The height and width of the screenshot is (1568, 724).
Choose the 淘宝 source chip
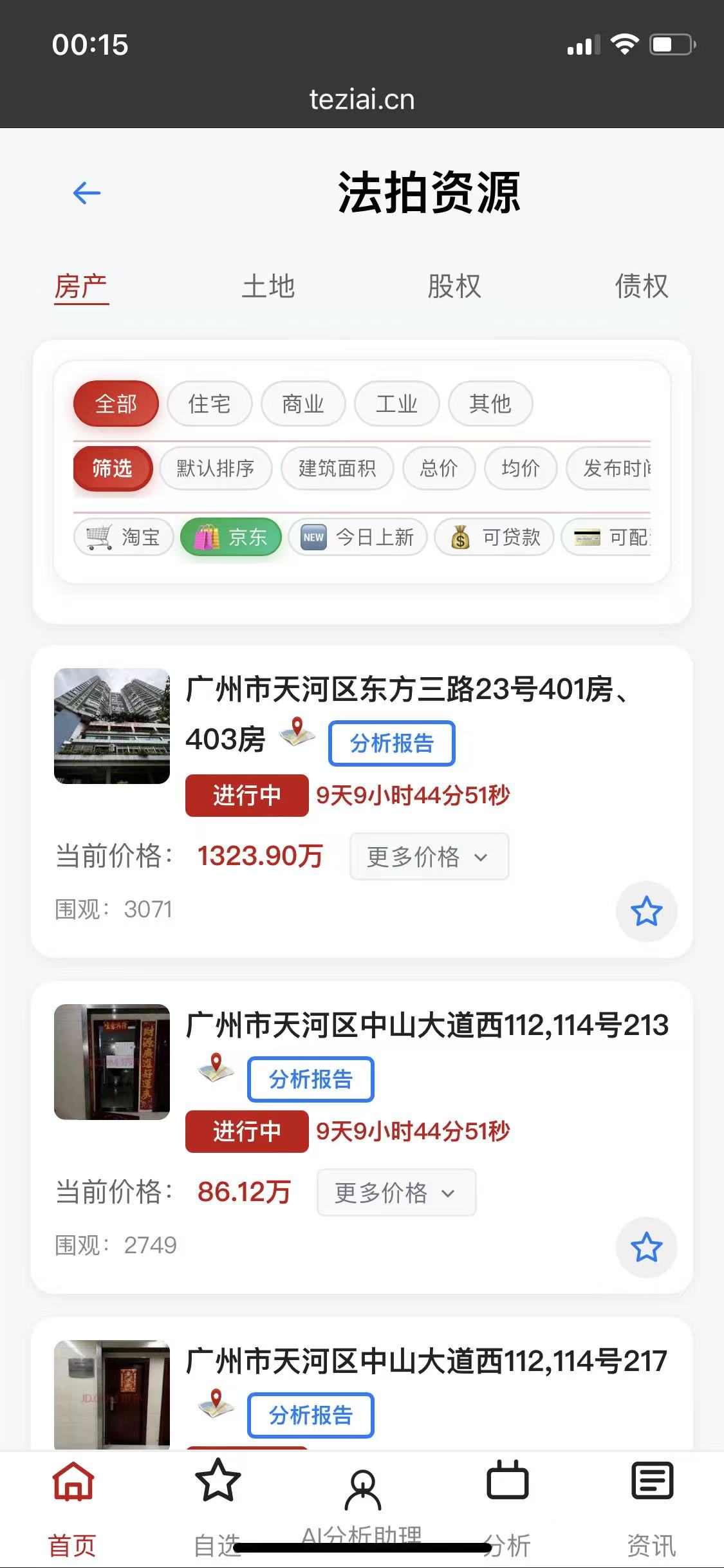(x=124, y=537)
